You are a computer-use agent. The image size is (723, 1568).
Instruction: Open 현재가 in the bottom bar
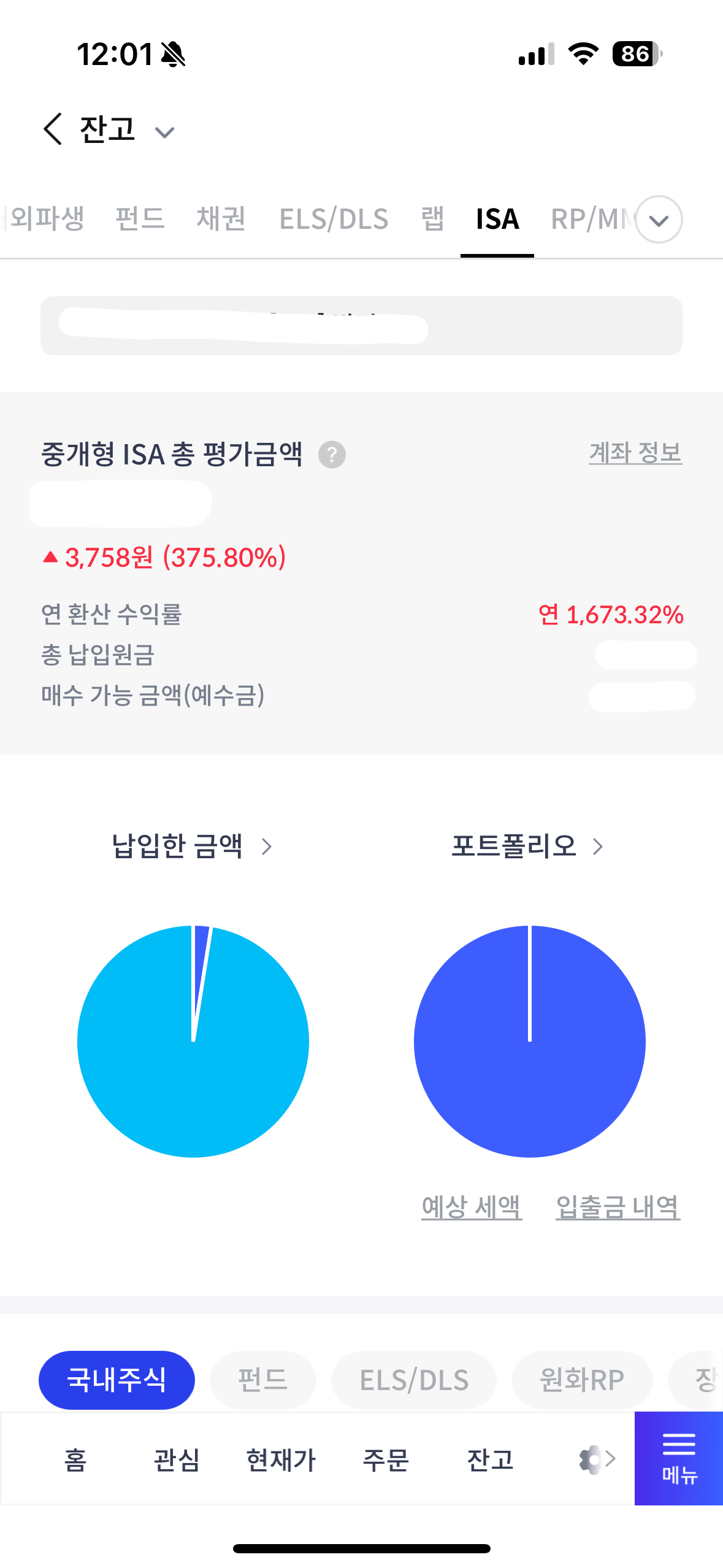click(x=281, y=1460)
